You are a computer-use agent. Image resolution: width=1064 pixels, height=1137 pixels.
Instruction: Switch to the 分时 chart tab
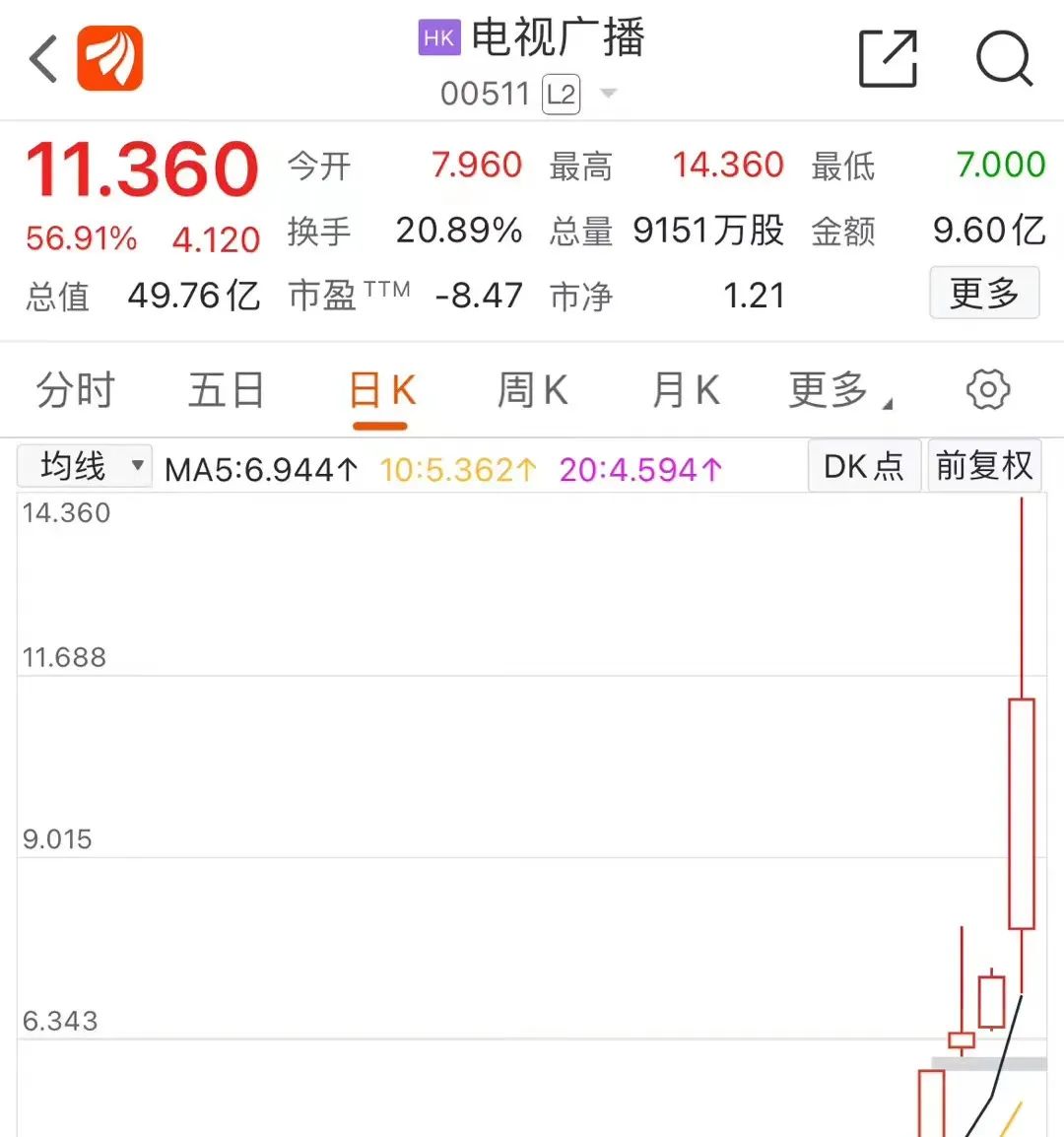pos(76,390)
